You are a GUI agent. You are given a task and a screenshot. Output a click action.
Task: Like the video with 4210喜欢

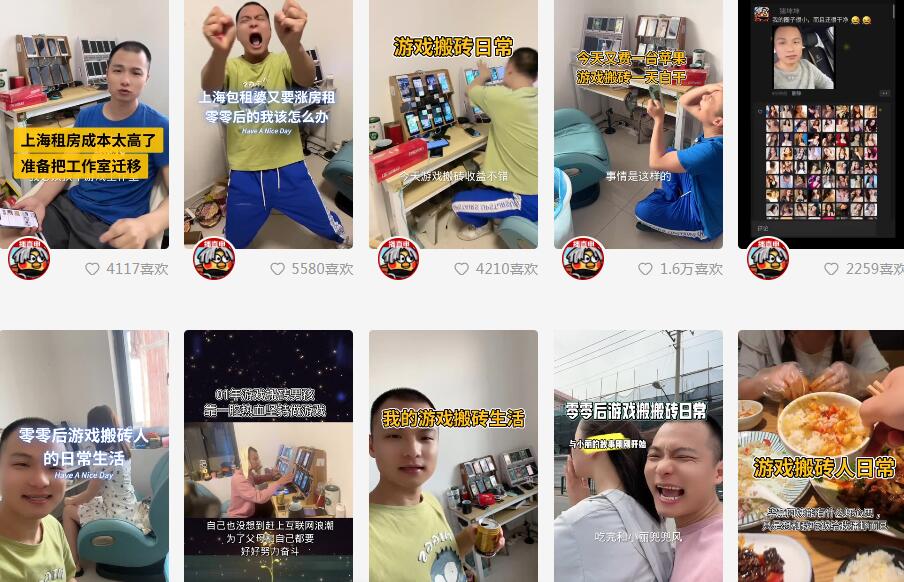pyautogui.click(x=462, y=269)
